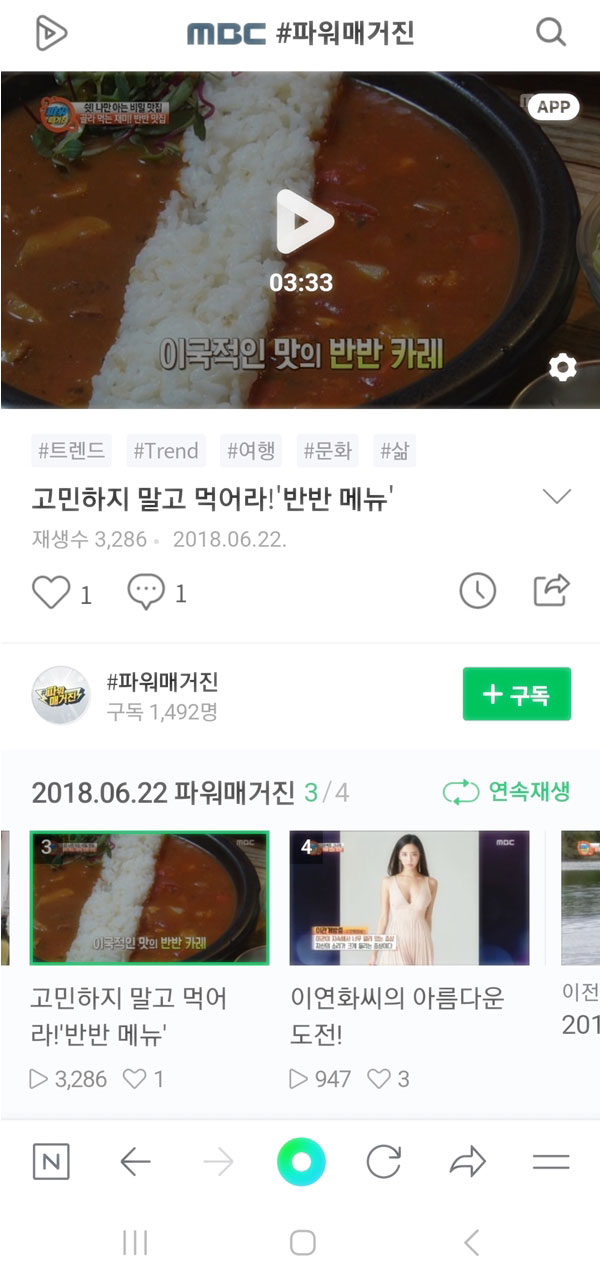Open the Naver TV home play icon
This screenshot has height=1282, width=600.
point(49,33)
